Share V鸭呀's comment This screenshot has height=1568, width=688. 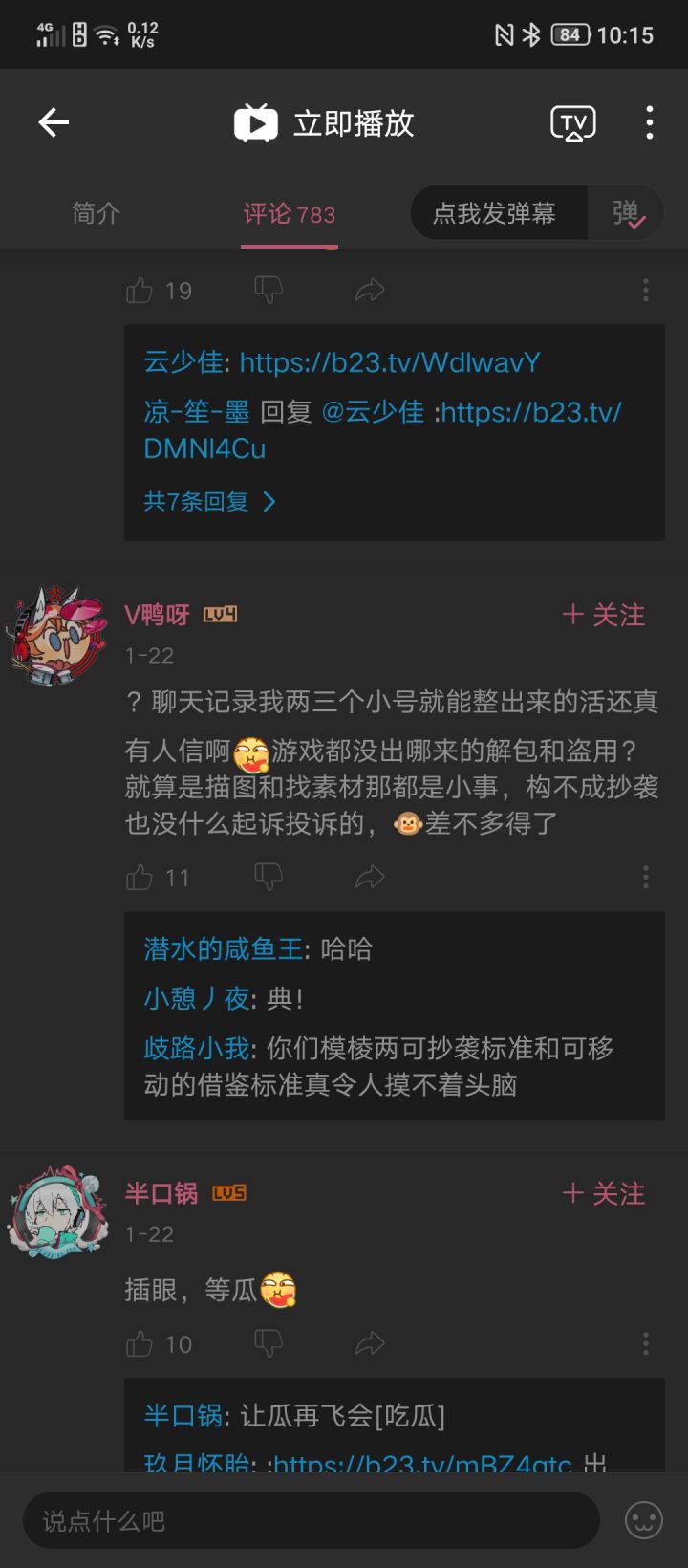click(369, 877)
